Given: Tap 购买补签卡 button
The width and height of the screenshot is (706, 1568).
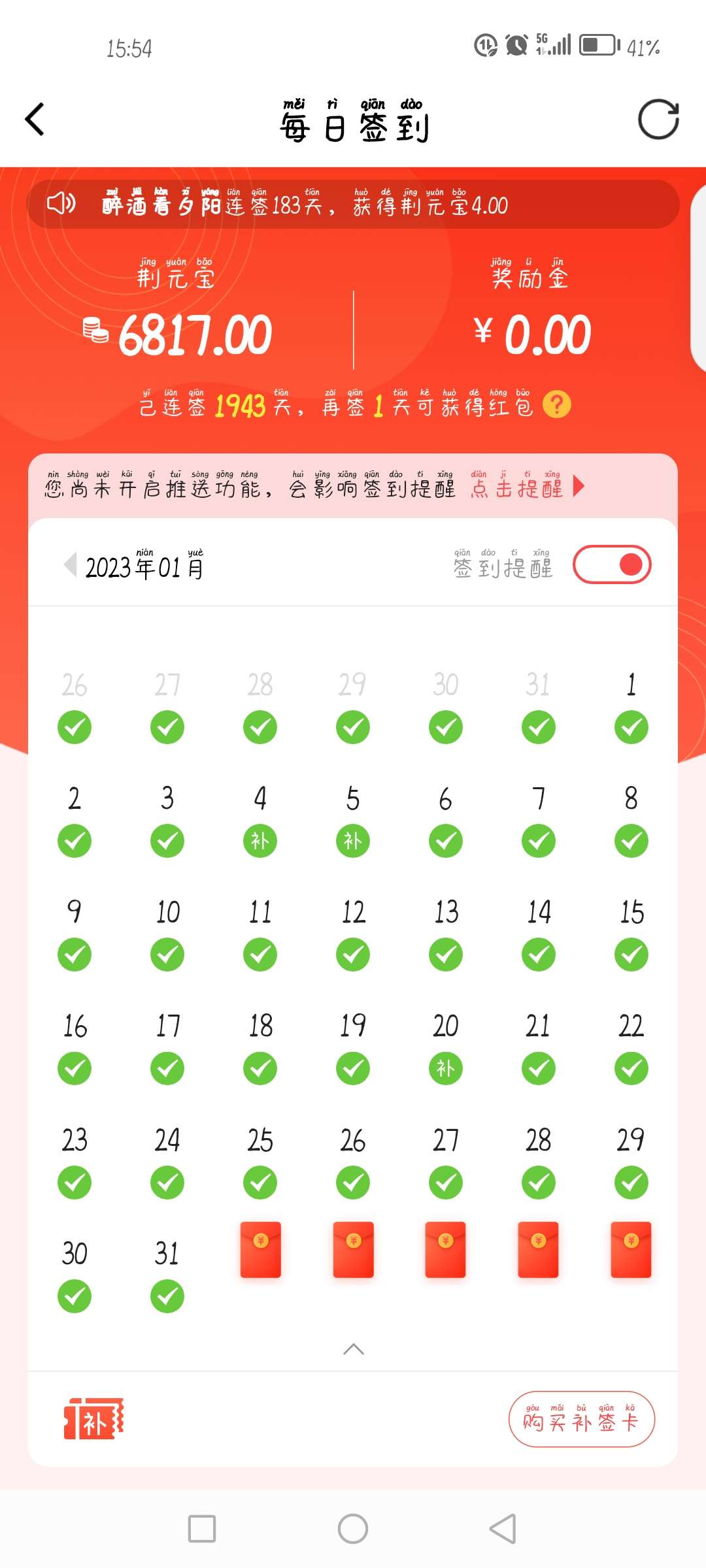Looking at the screenshot, I should click(581, 1419).
